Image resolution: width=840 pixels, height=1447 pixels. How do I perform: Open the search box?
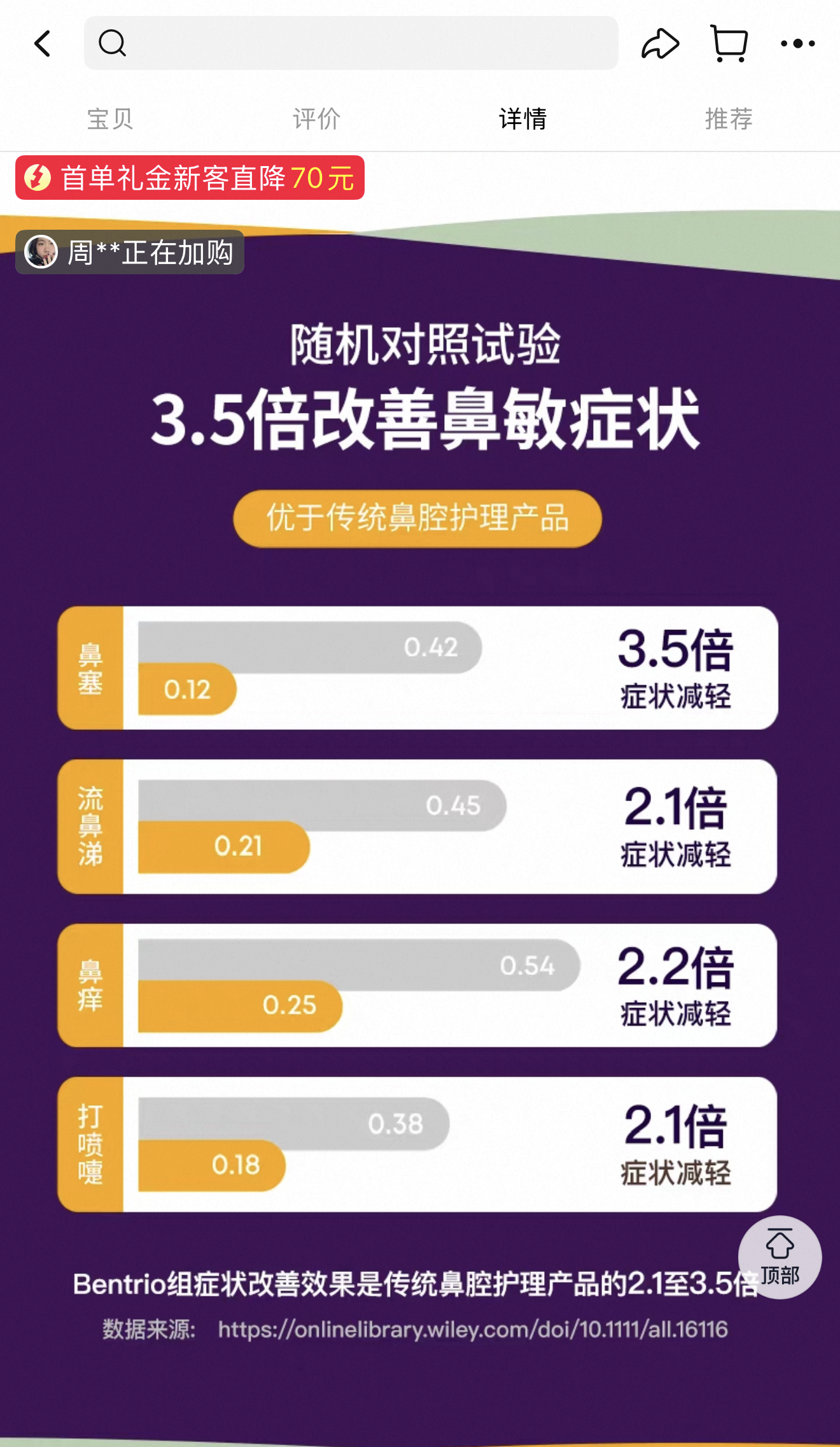tap(351, 43)
